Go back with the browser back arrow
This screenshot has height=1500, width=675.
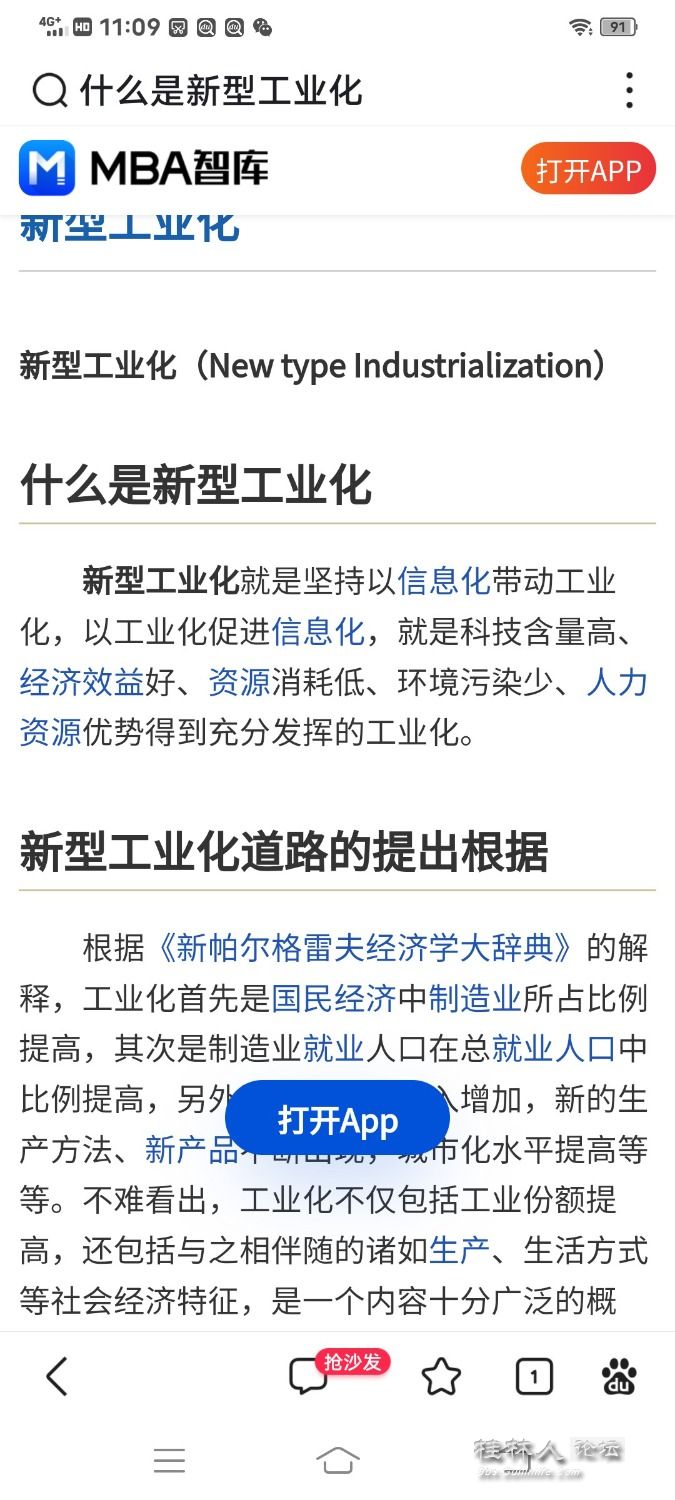click(x=58, y=1377)
